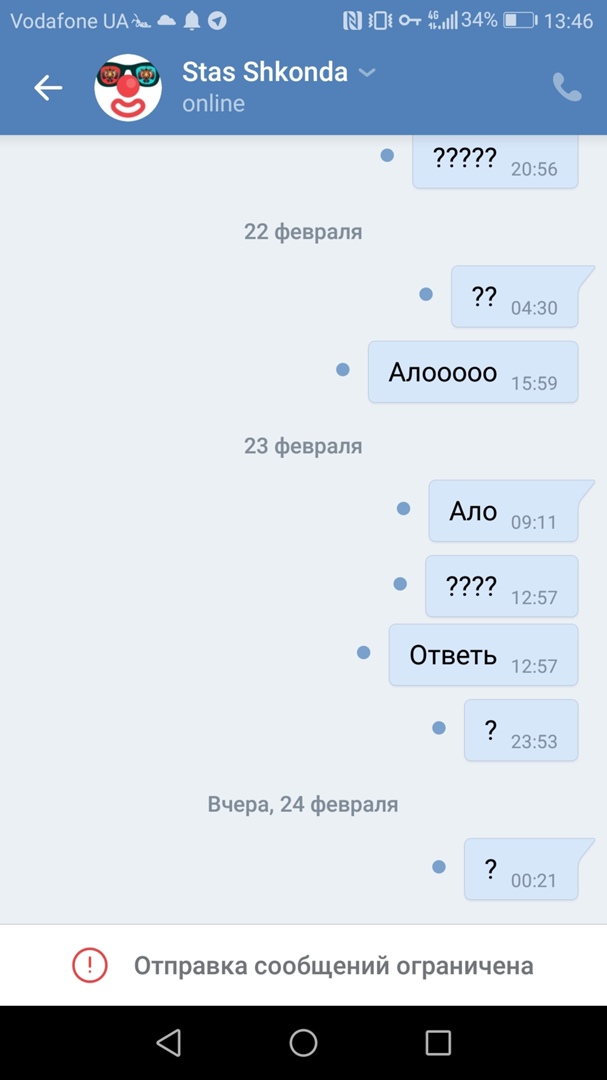607x1080 pixels.
Task: Expand the Stas Shkonda chat dropdown
Action: click(367, 72)
